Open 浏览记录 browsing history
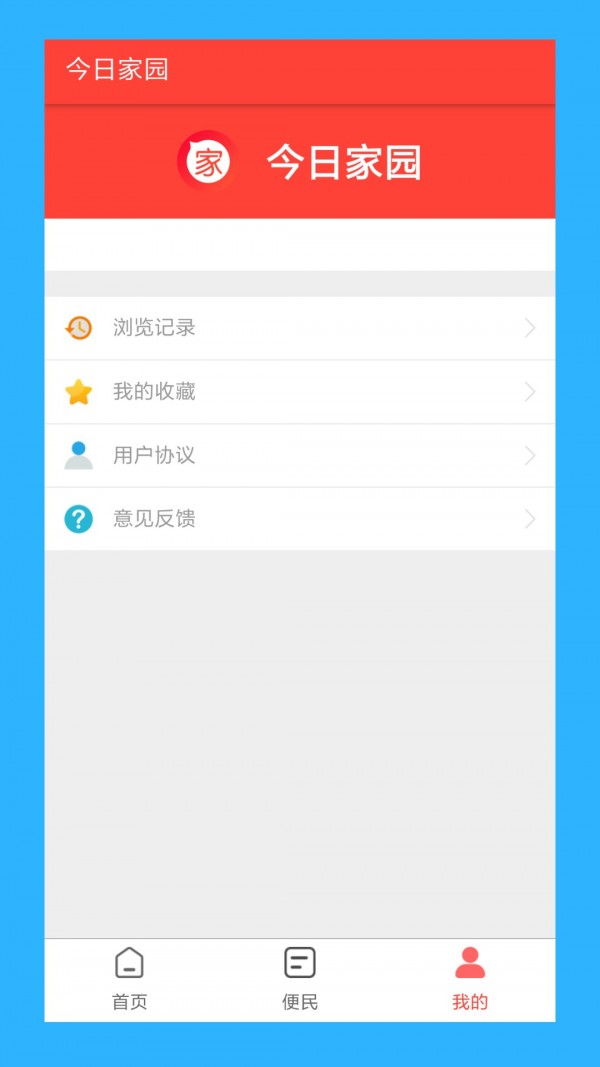This screenshot has height=1067, width=600. (299, 328)
